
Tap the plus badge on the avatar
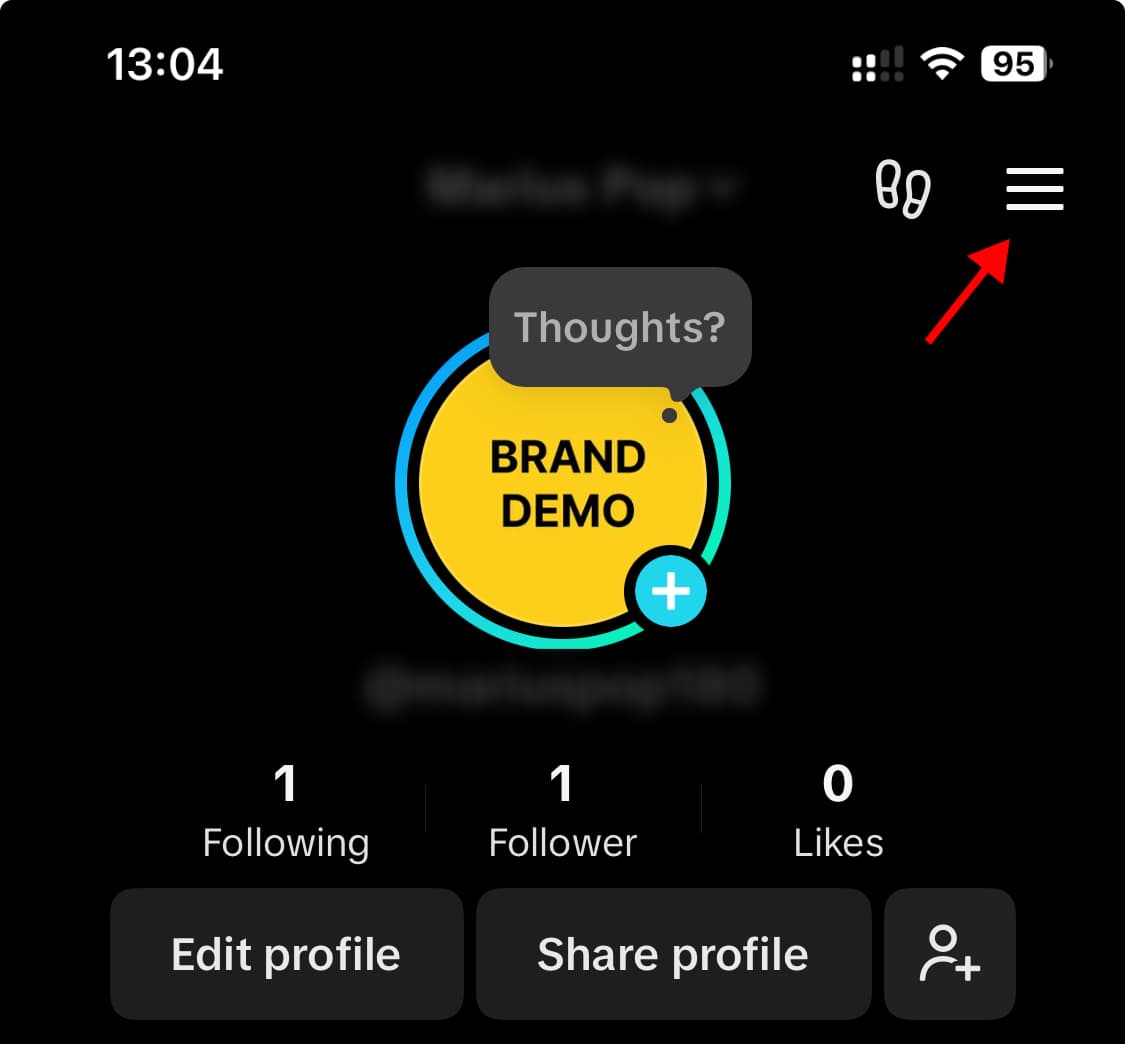pyautogui.click(x=670, y=592)
